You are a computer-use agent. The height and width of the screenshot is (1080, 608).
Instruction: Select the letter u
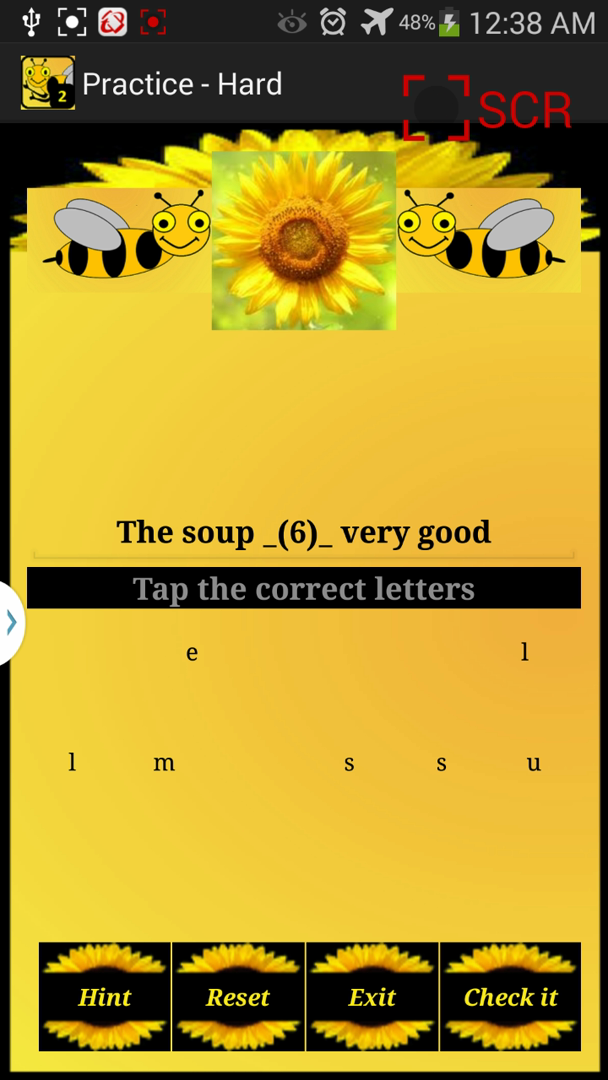click(533, 763)
